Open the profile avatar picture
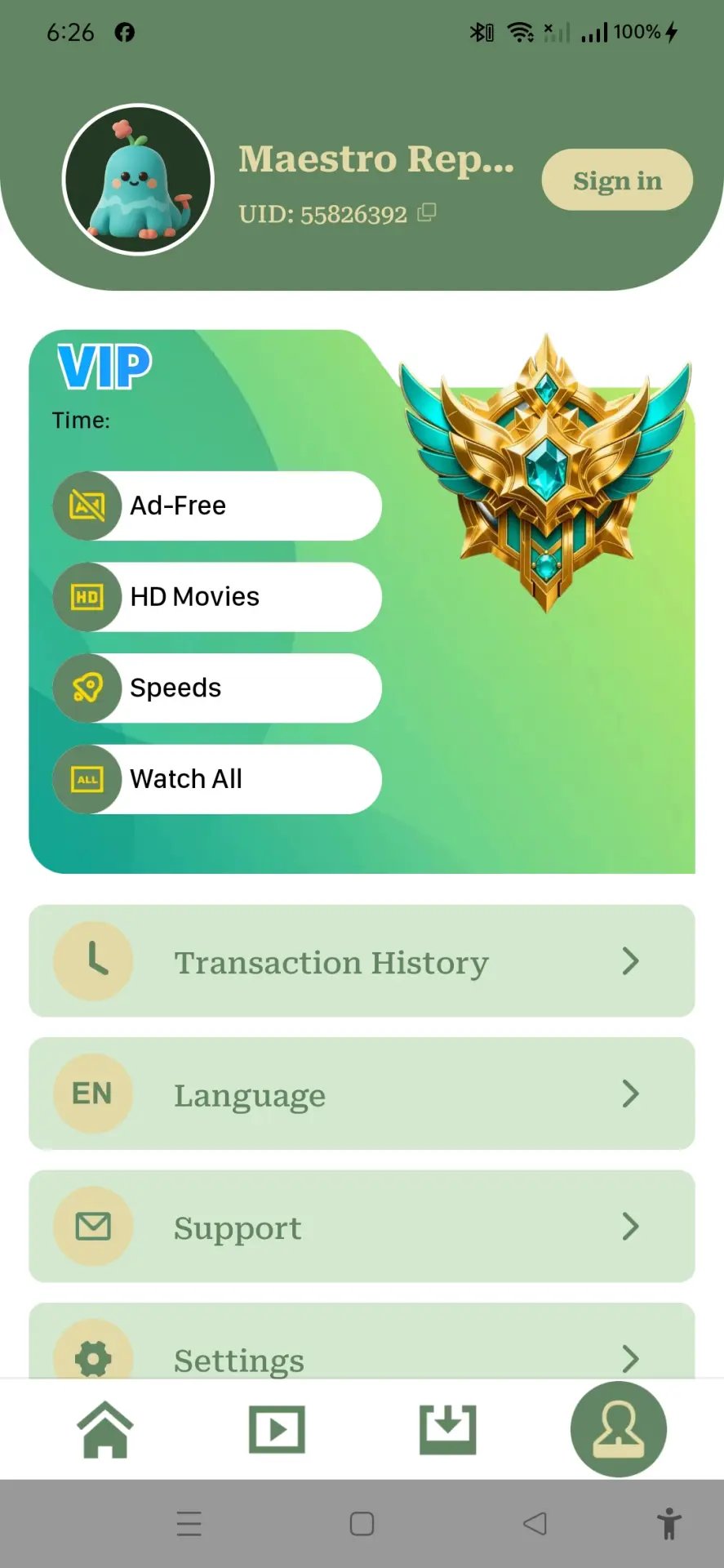Screen dimensions: 724x1568 pos(138,180)
